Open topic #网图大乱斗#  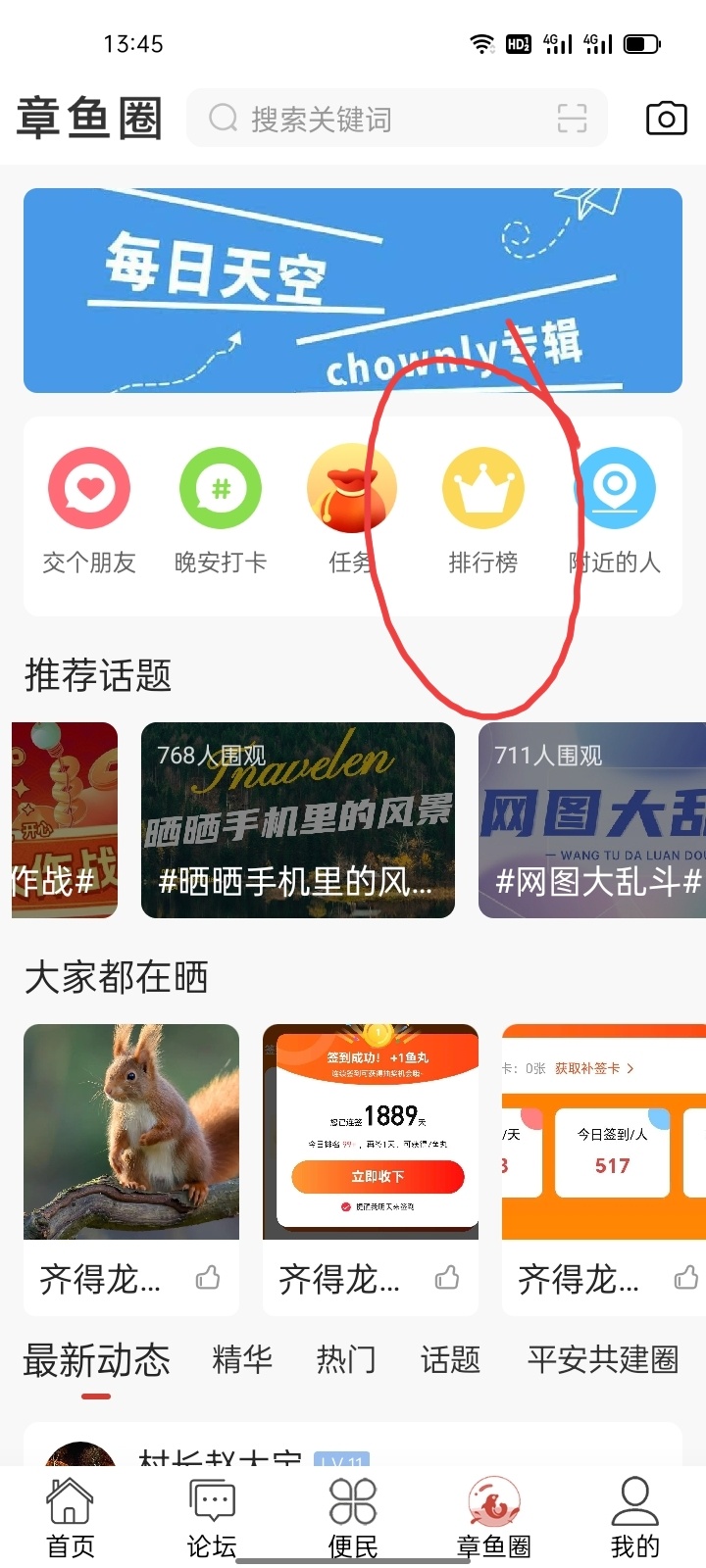click(592, 820)
